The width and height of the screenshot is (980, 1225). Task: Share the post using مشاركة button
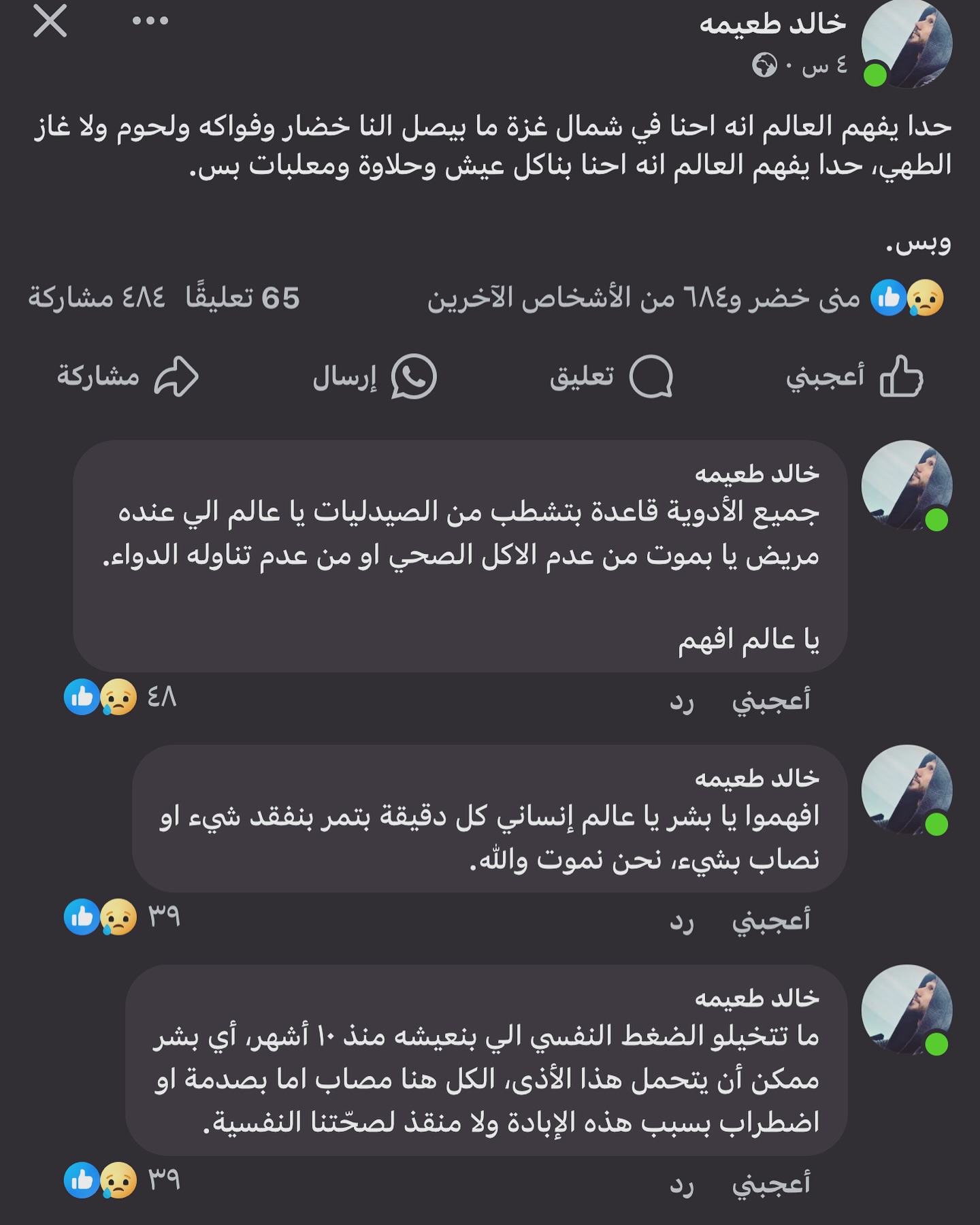[128, 376]
